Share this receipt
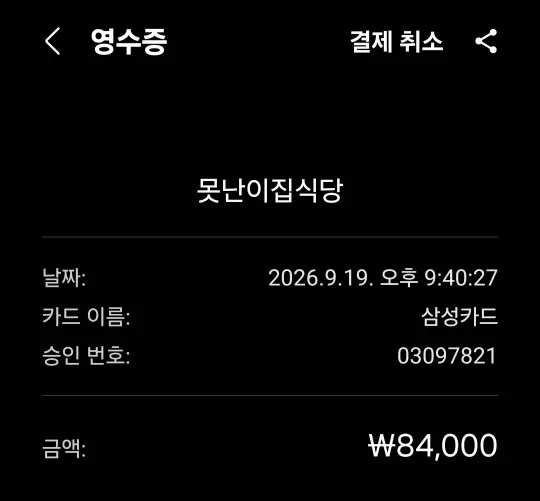540x501 pixels. 486,41
